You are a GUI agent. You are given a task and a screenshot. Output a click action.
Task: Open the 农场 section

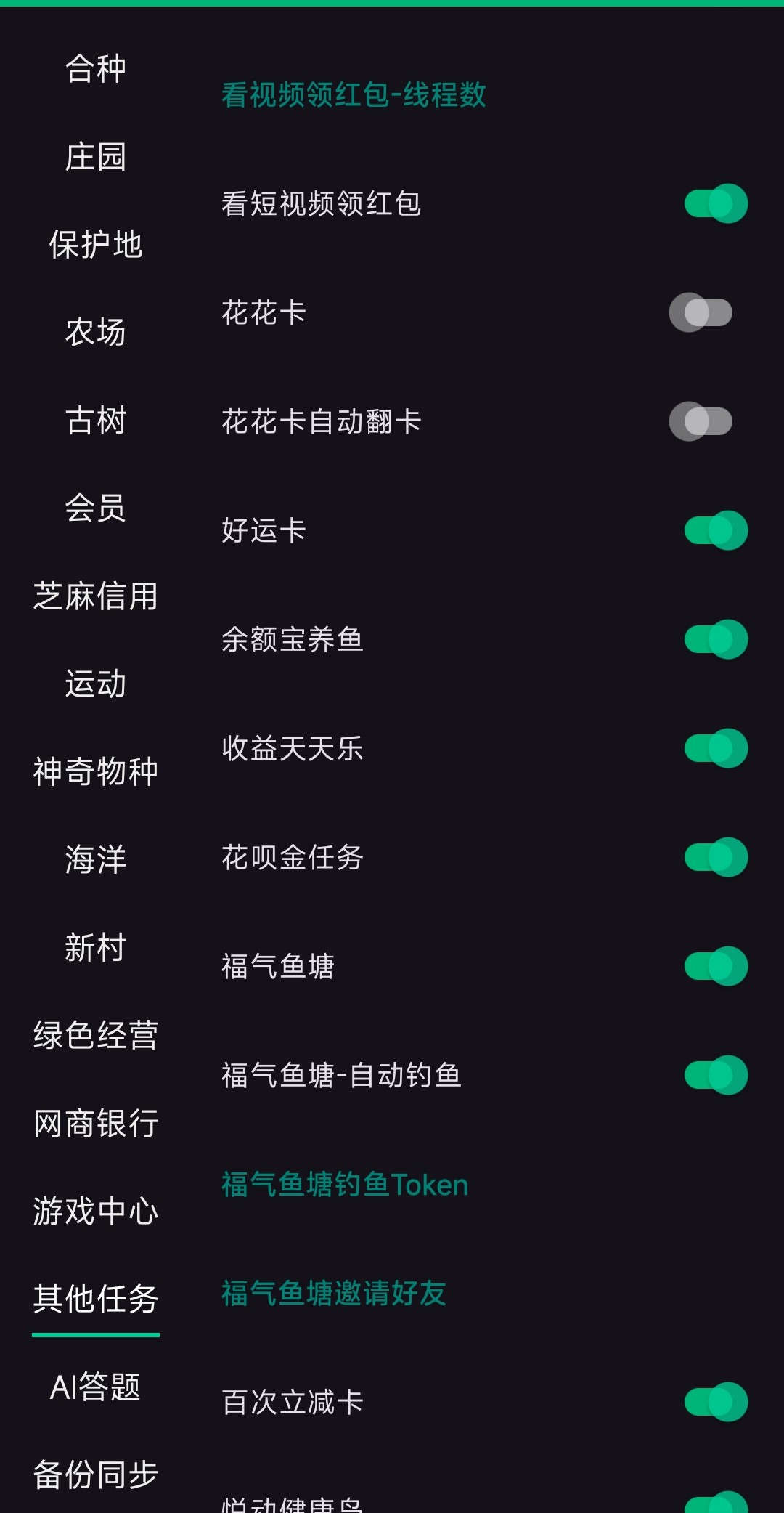tap(95, 332)
